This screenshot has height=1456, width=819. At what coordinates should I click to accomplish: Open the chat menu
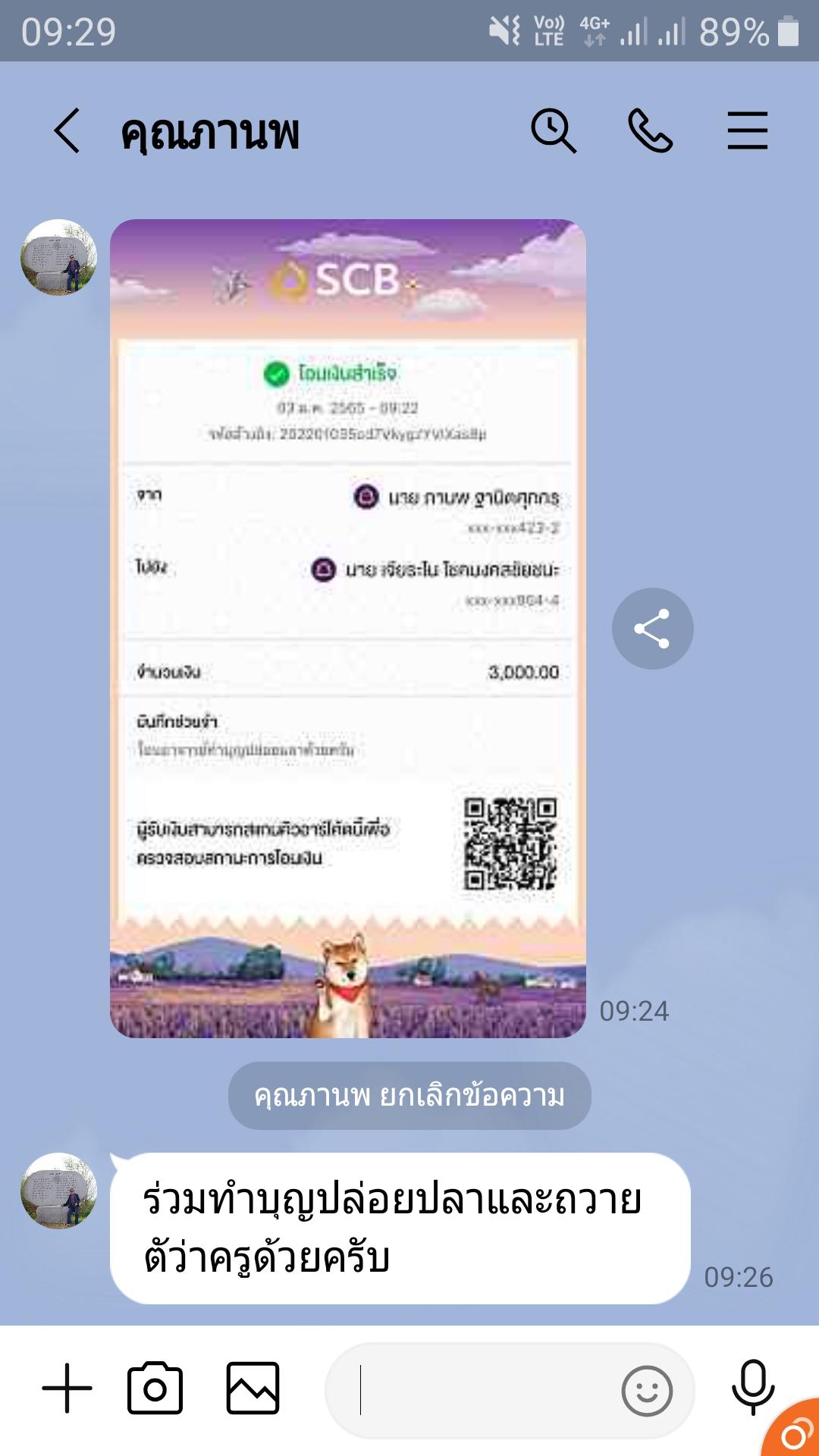pos(747,131)
